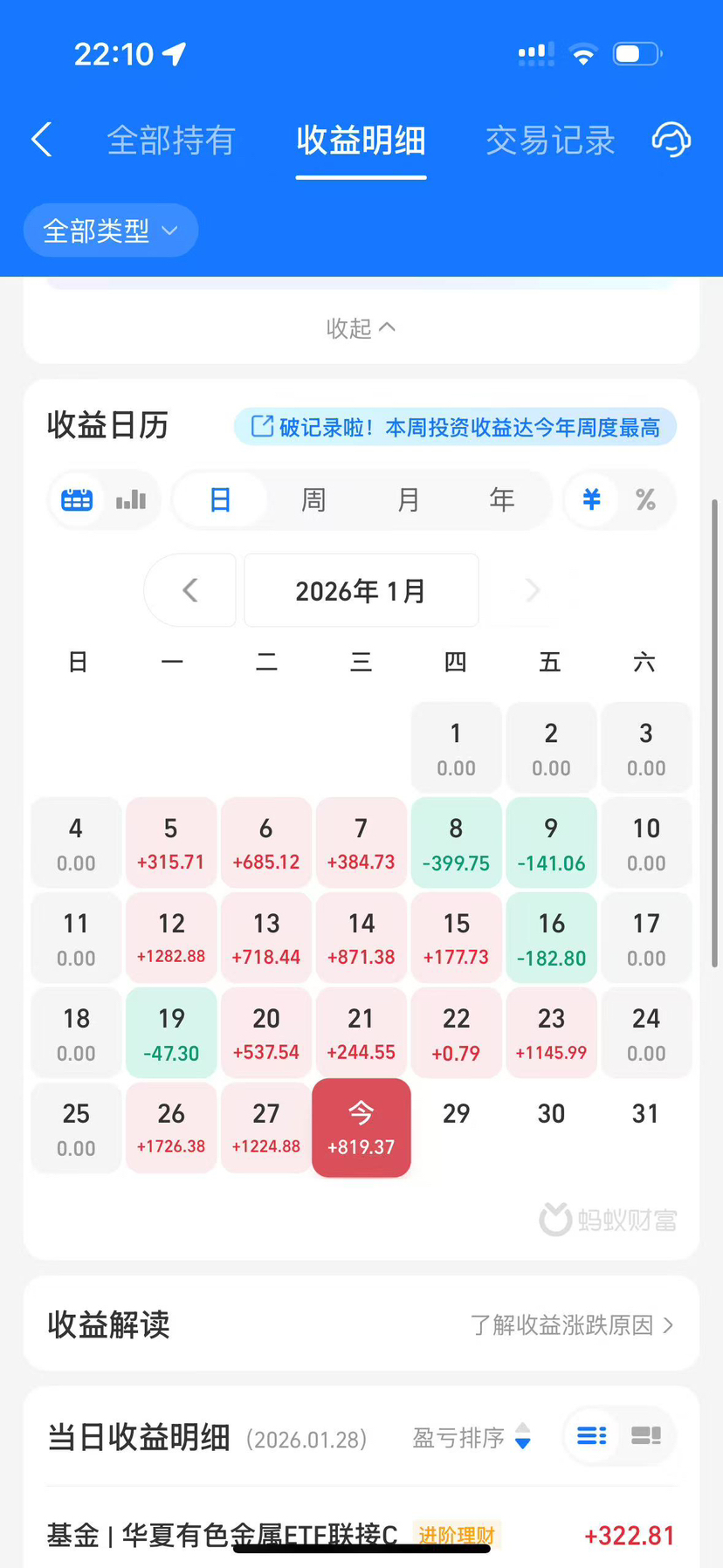Image resolution: width=723 pixels, height=1568 pixels.
Task: Select the 周 period view
Action: [313, 500]
